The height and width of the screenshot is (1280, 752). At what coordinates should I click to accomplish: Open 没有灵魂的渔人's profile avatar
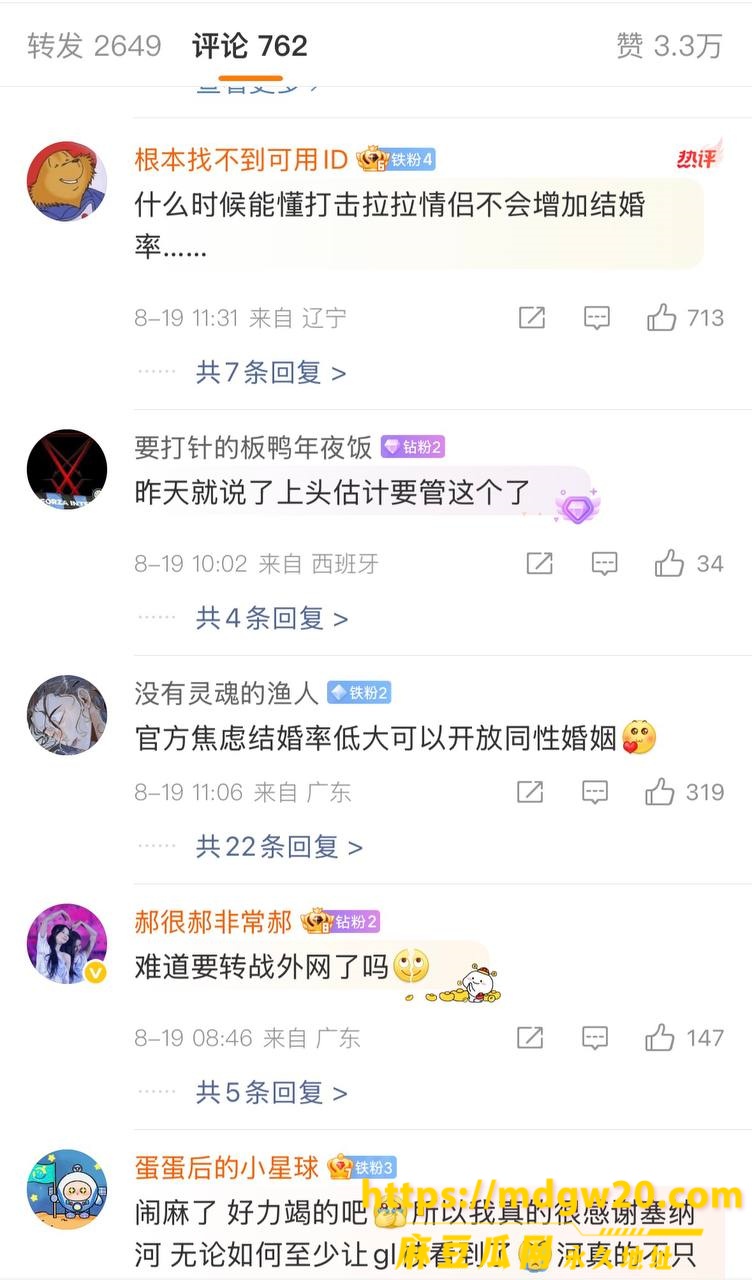(66, 715)
